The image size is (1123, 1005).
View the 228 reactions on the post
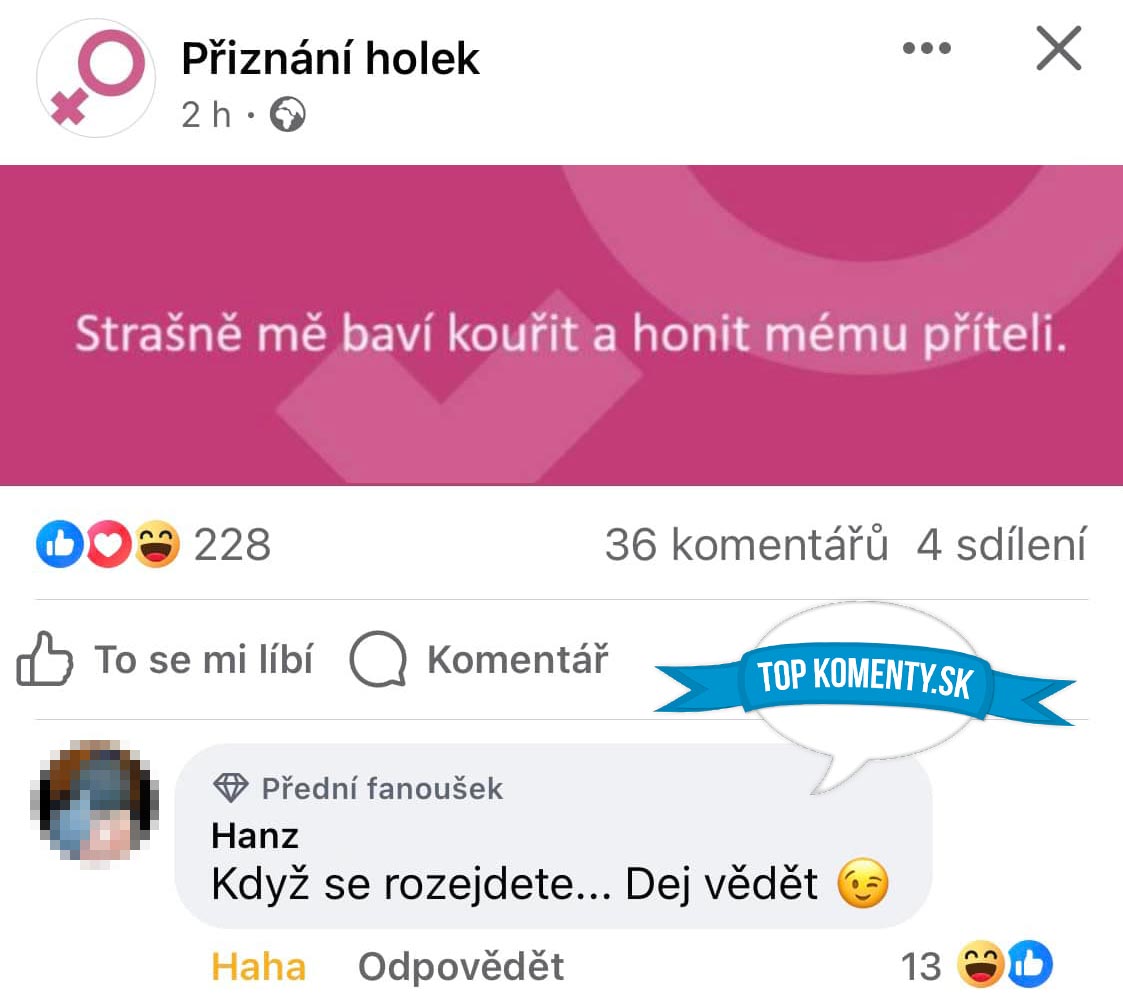point(153,546)
